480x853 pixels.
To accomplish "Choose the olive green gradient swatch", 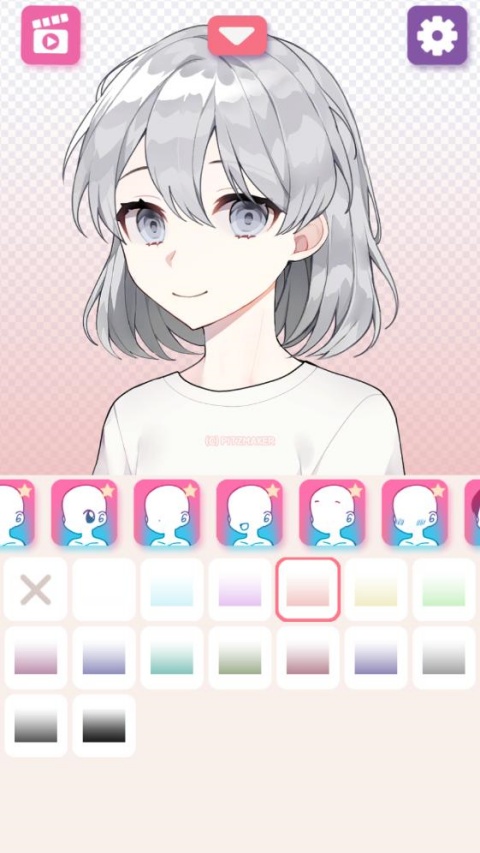I will click(240, 658).
